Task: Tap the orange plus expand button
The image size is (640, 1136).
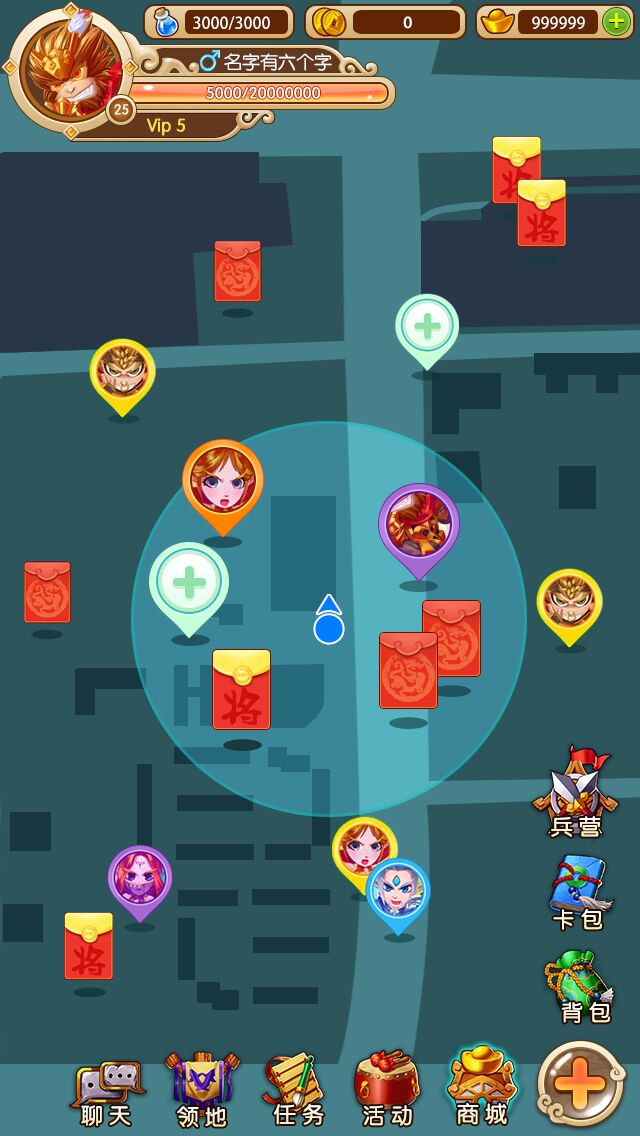Action: (x=581, y=1085)
